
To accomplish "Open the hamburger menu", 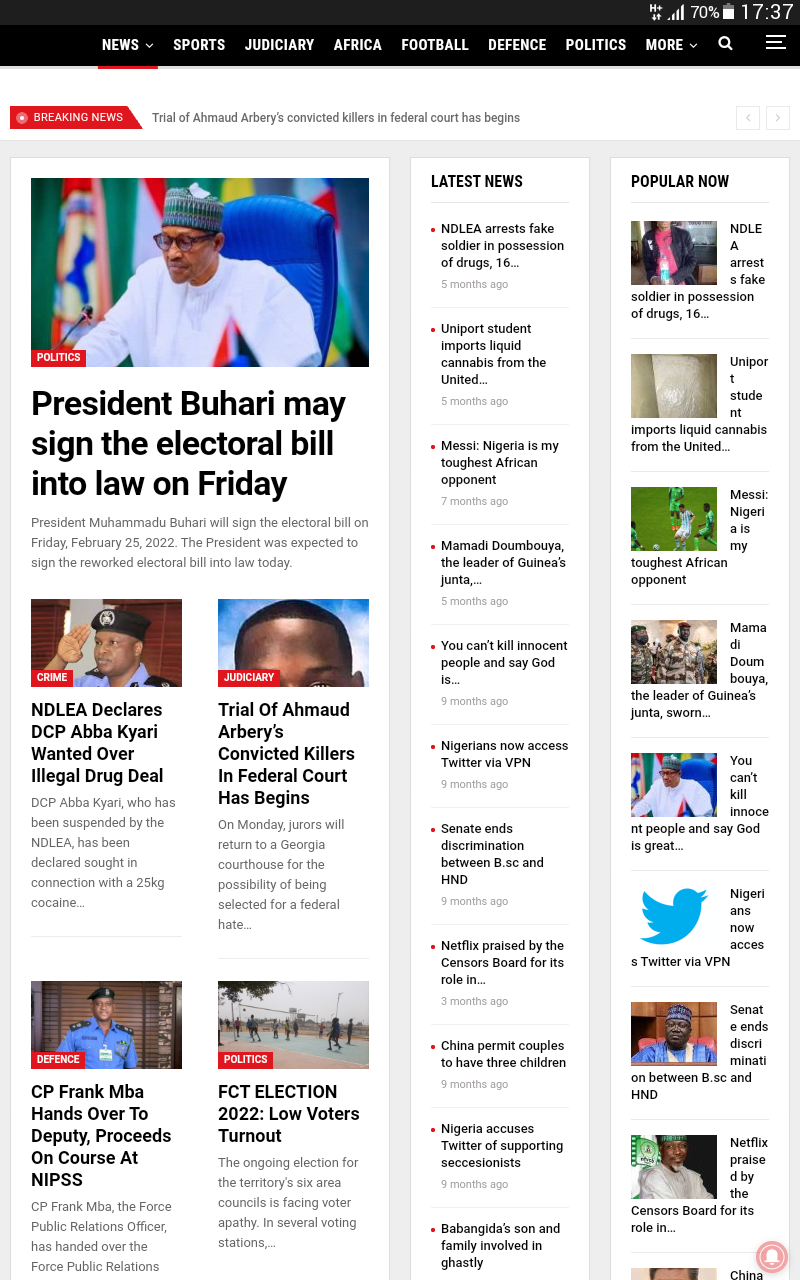I will click(775, 42).
